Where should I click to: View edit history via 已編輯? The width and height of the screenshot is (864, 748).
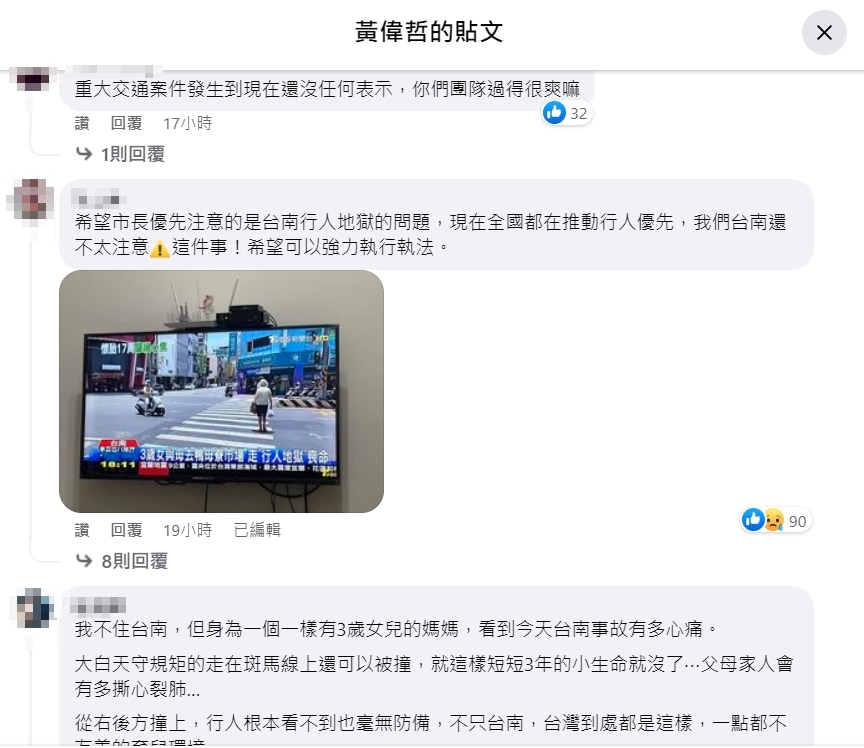click(257, 530)
